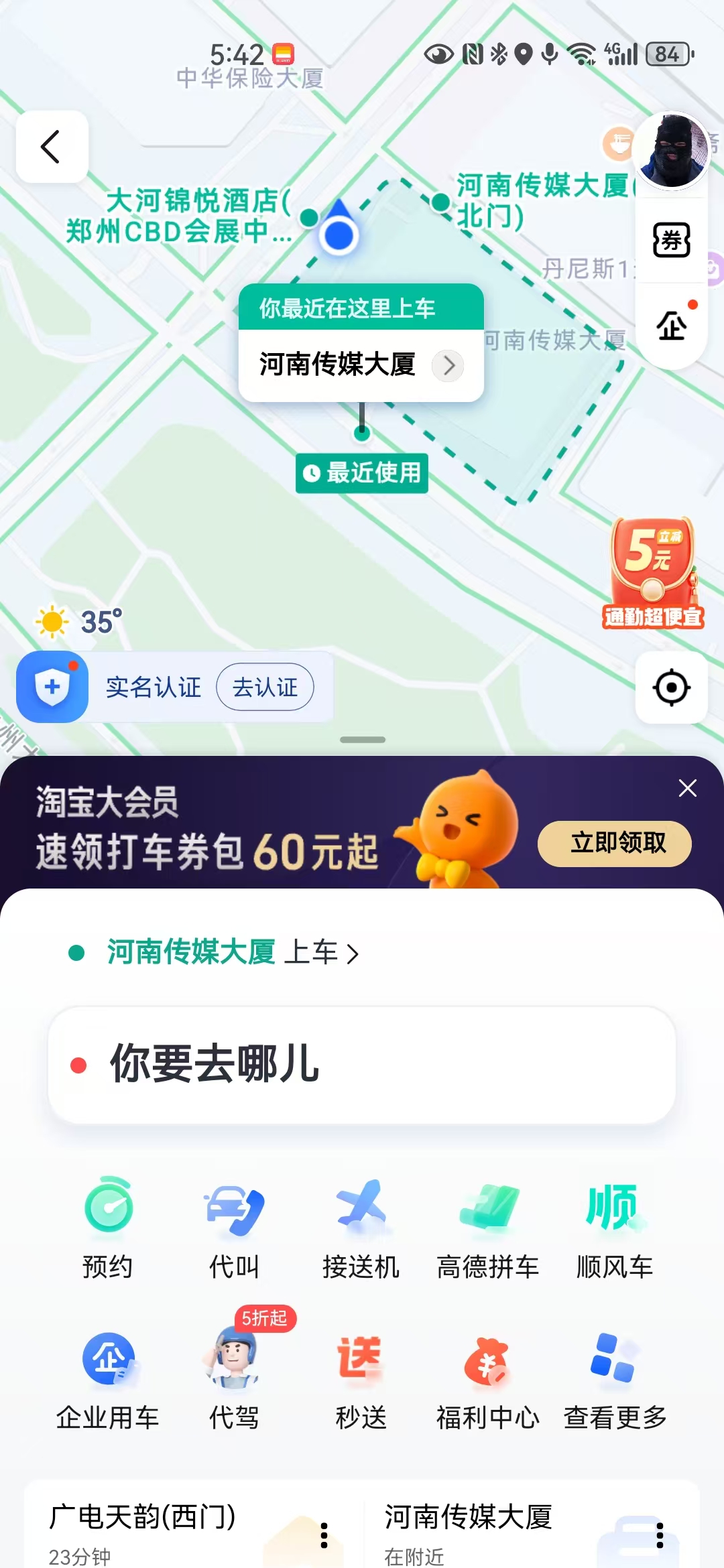
Task: Tap 去认证 for real-name verification
Action: pyautogui.click(x=265, y=687)
